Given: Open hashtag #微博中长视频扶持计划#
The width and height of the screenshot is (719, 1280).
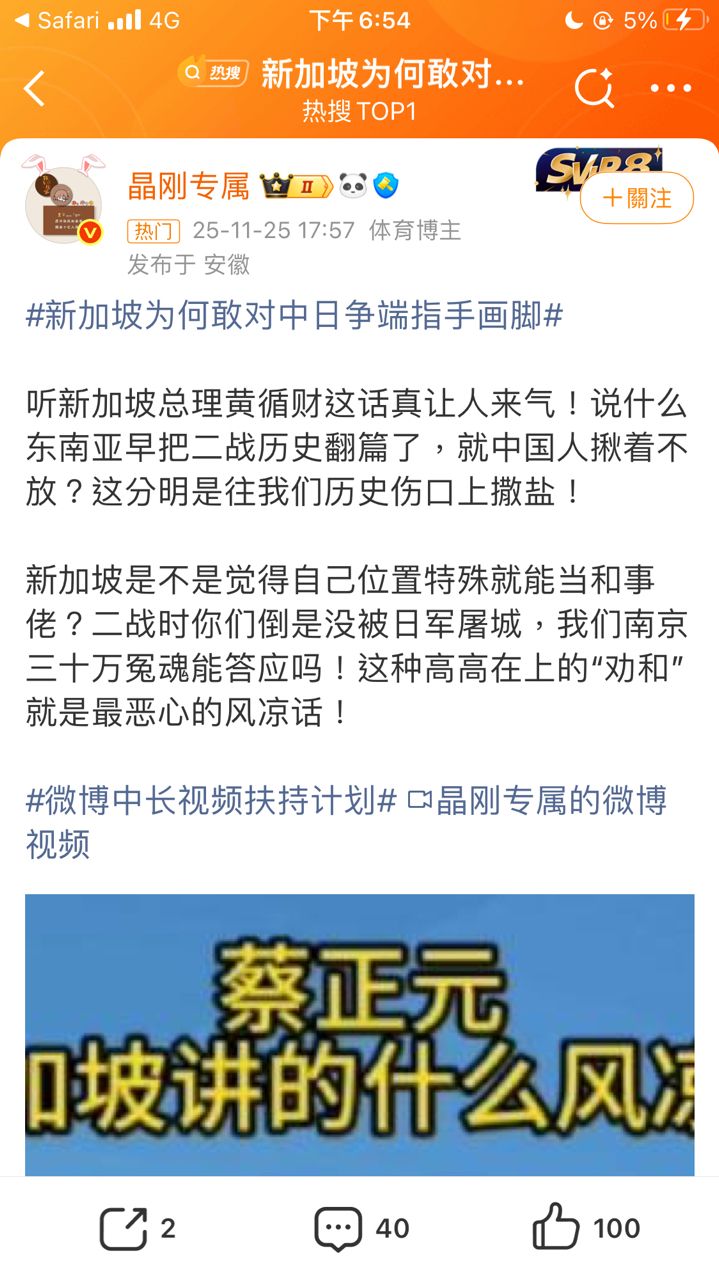Looking at the screenshot, I should 212,800.
